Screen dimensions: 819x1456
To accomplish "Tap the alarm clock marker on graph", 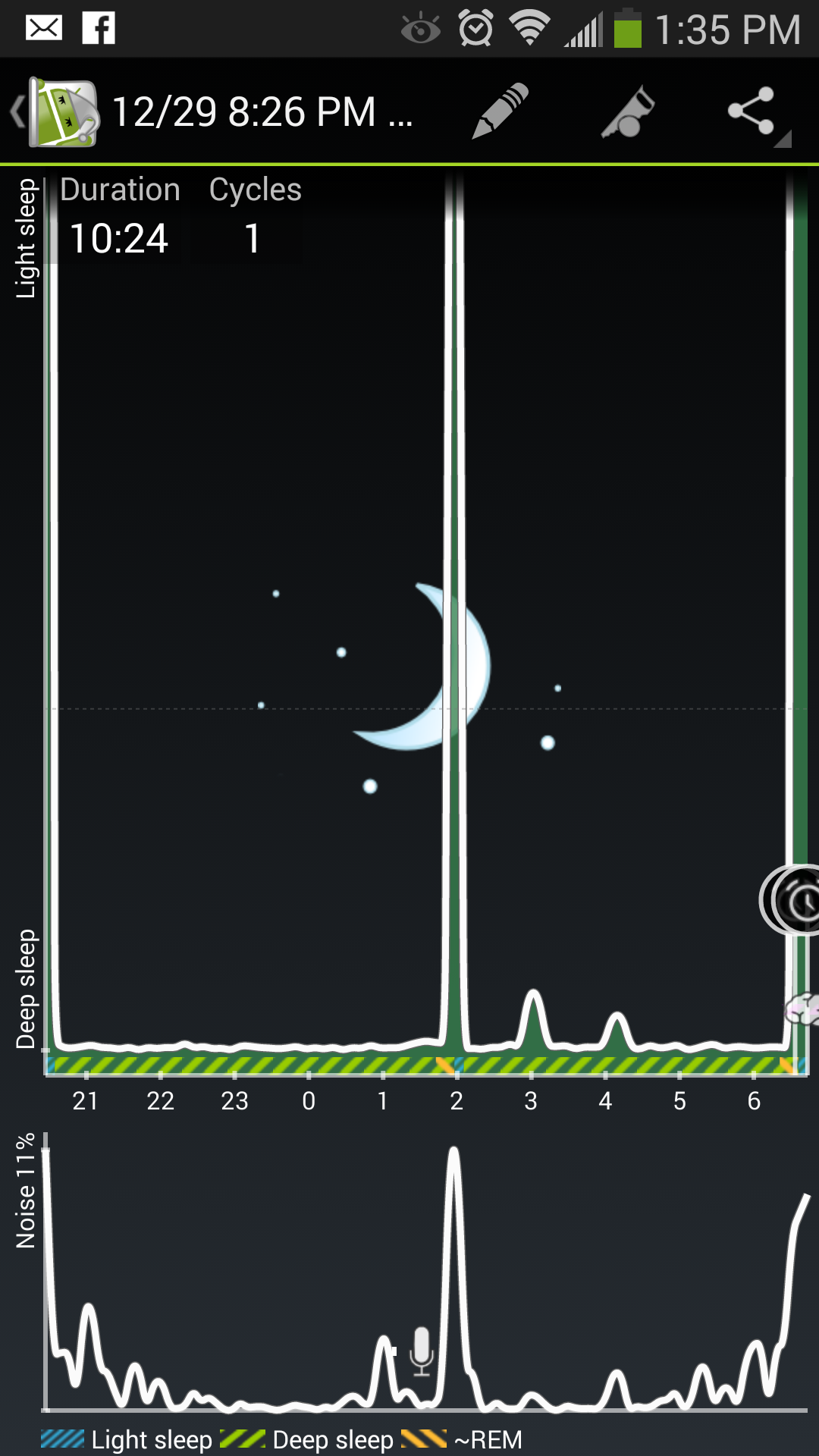I will pos(790,900).
